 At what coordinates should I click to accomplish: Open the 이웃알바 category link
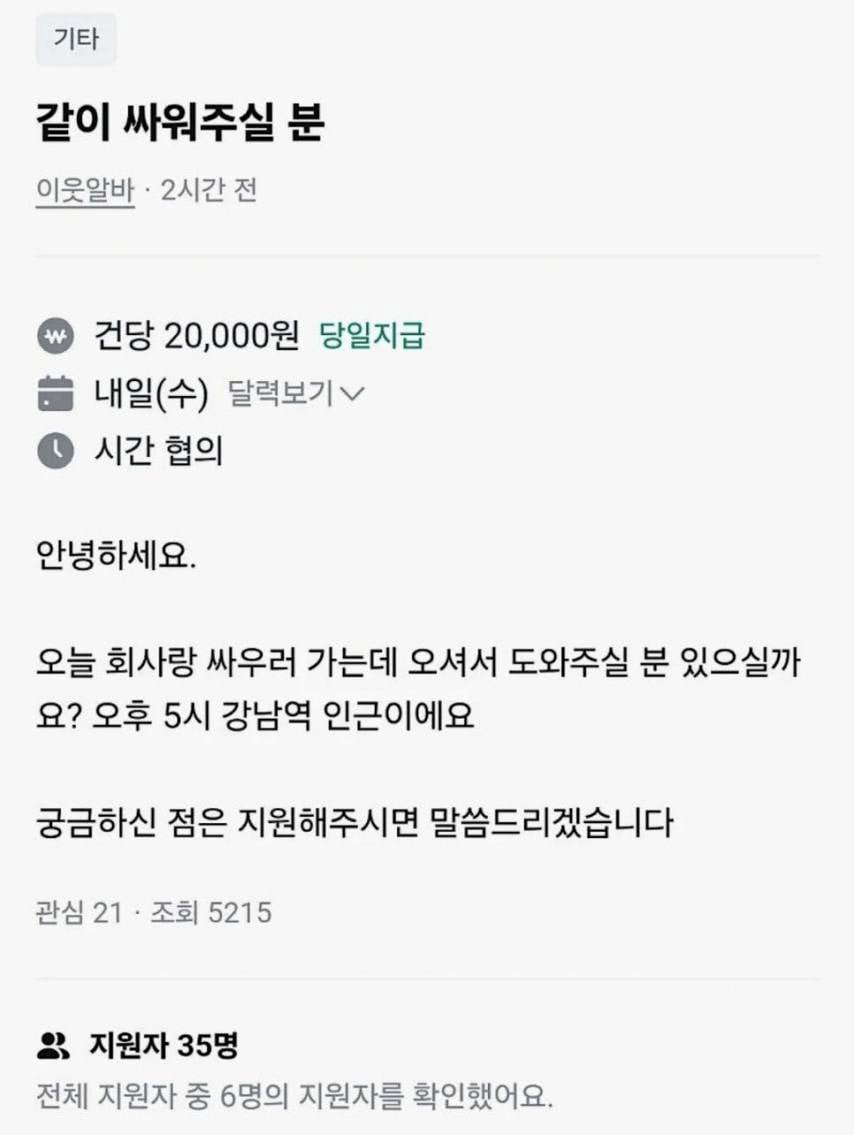85,190
